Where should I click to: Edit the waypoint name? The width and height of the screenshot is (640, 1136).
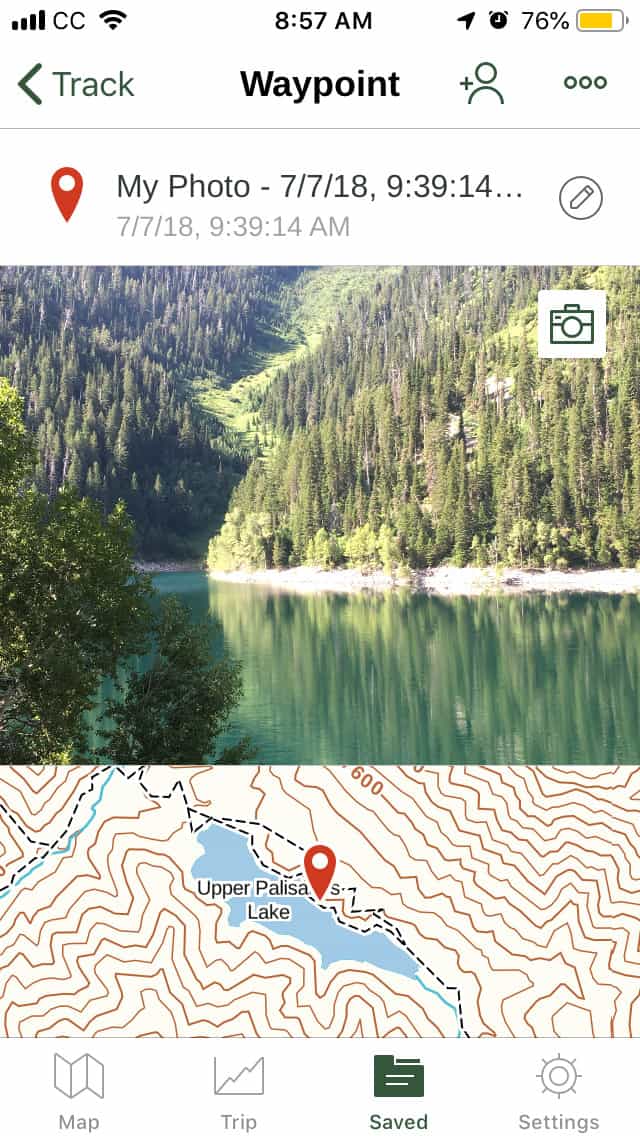pos(580,198)
